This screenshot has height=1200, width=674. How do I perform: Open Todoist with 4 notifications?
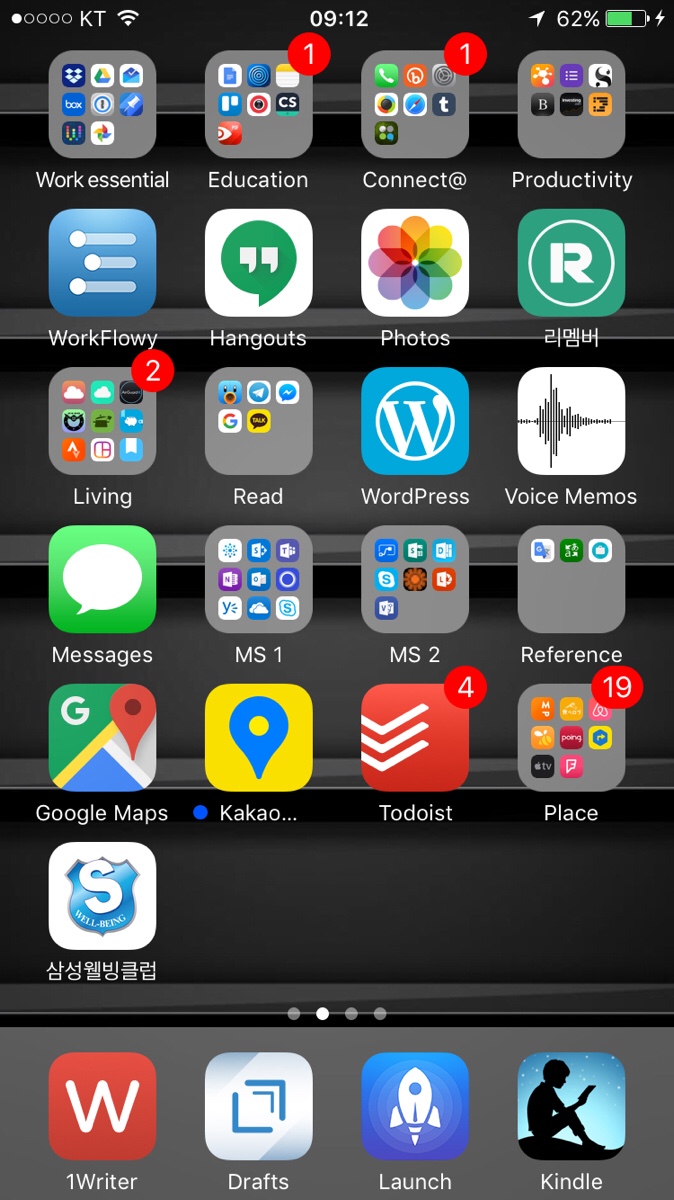pos(415,737)
